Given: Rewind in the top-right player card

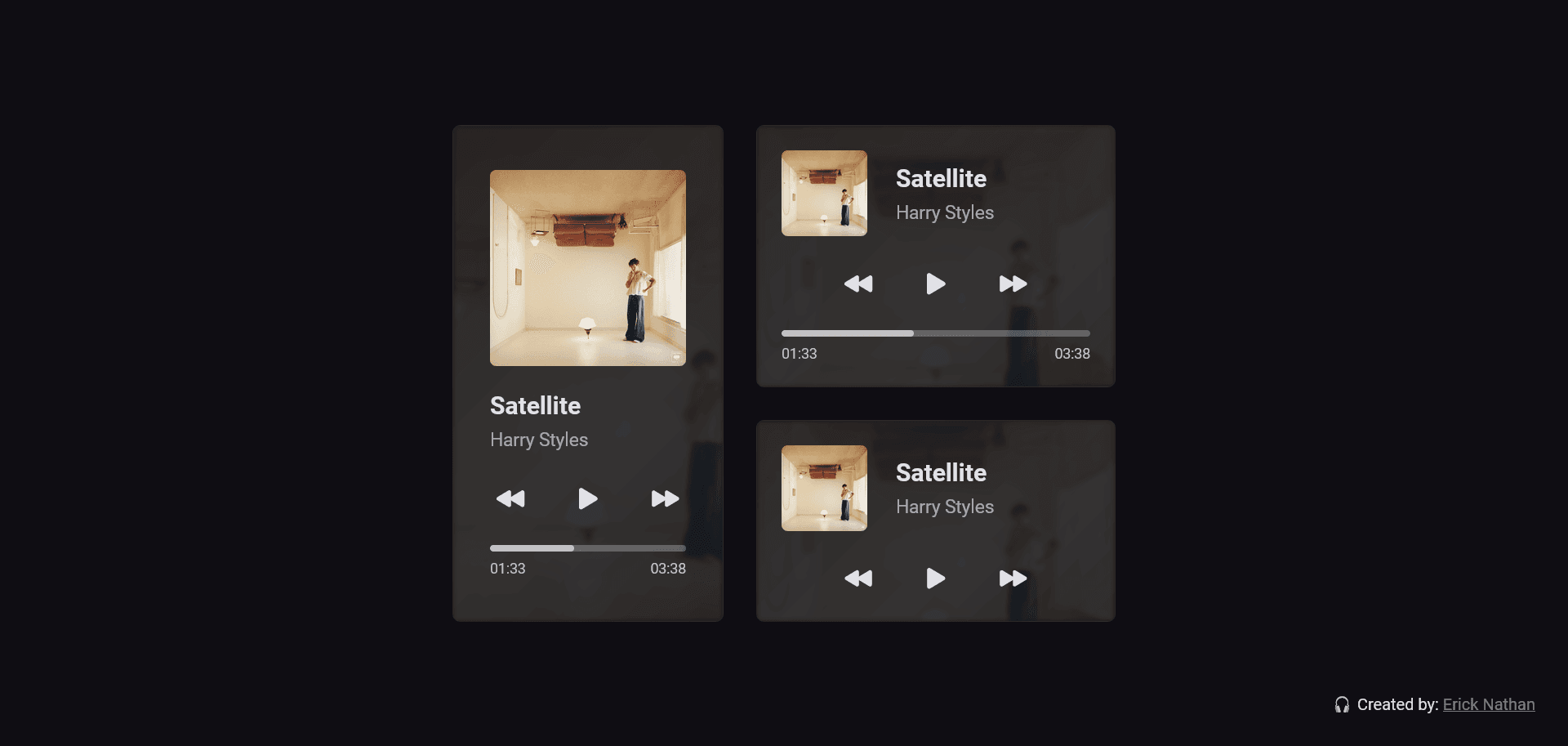Looking at the screenshot, I should point(858,284).
